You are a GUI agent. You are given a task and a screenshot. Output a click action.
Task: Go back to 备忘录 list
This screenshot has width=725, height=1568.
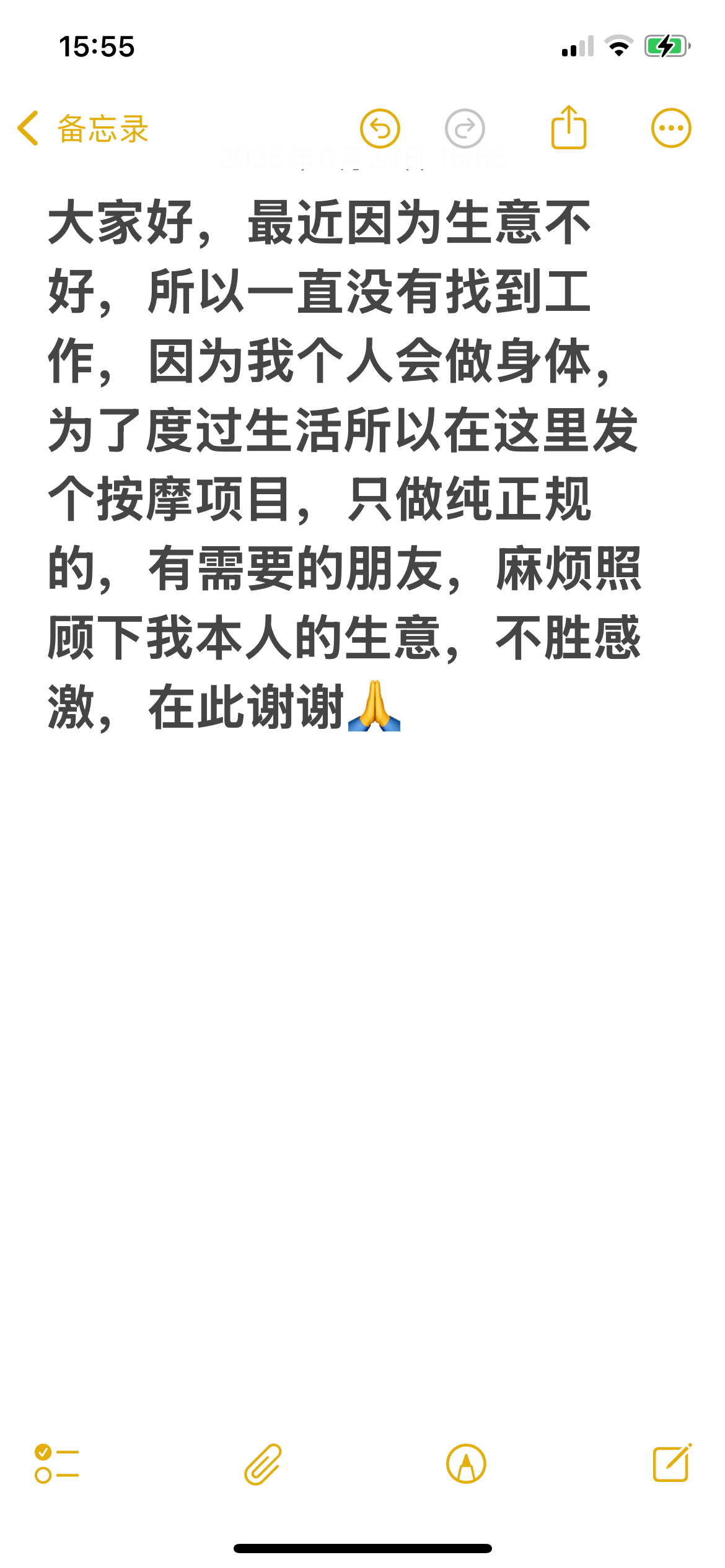tap(82, 129)
